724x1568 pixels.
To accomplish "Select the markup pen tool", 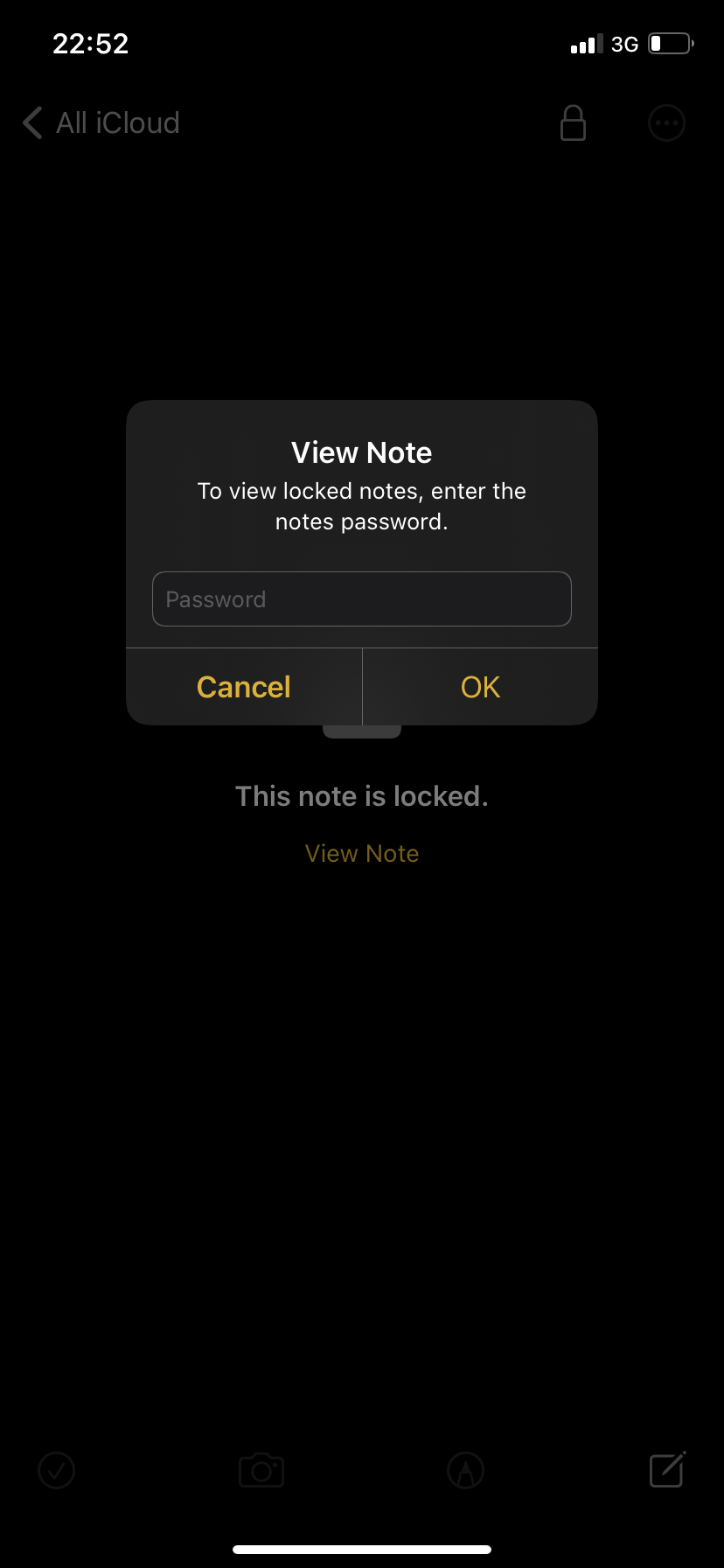I will pos(464,1470).
